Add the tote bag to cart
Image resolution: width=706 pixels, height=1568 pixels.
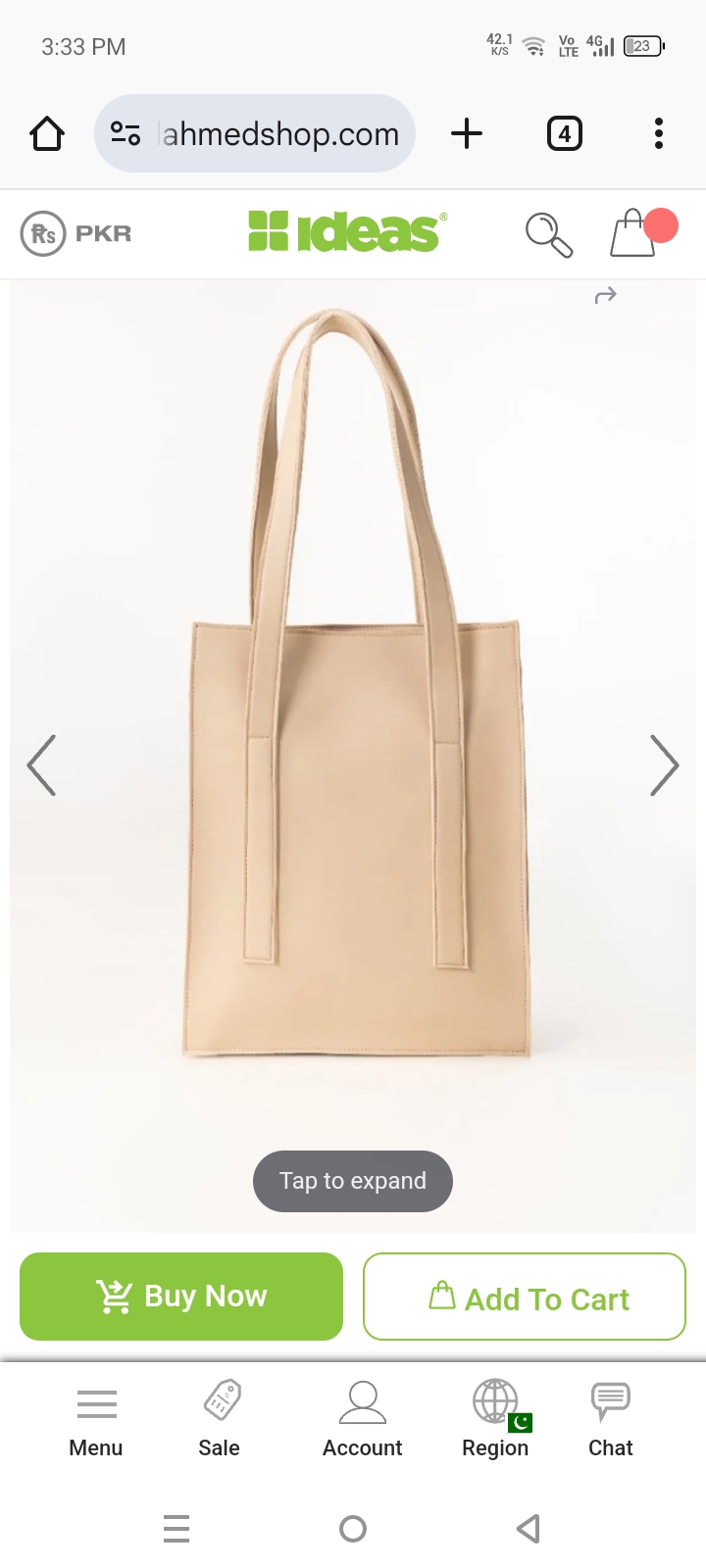525,1298
